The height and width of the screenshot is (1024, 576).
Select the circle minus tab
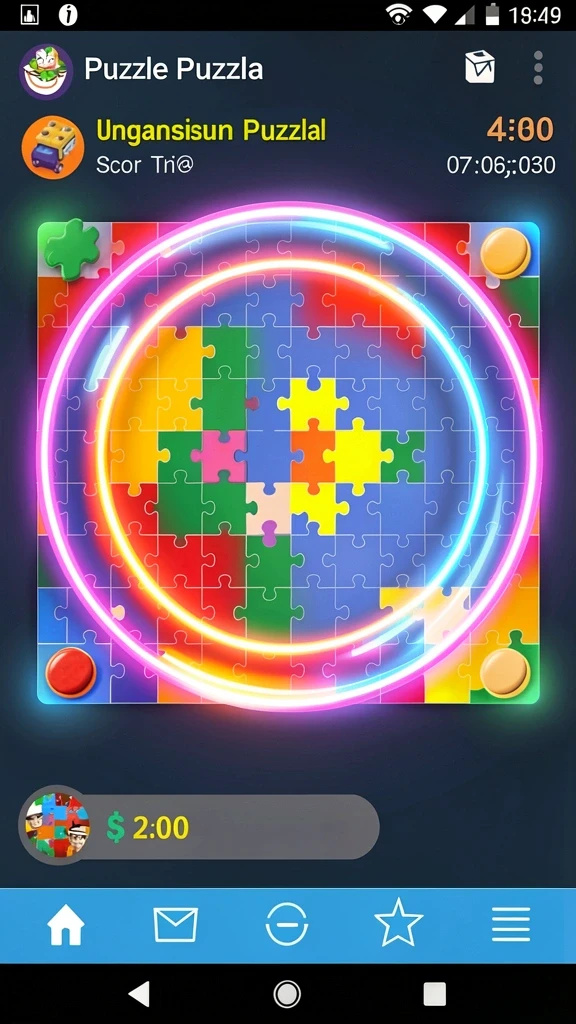click(x=287, y=925)
